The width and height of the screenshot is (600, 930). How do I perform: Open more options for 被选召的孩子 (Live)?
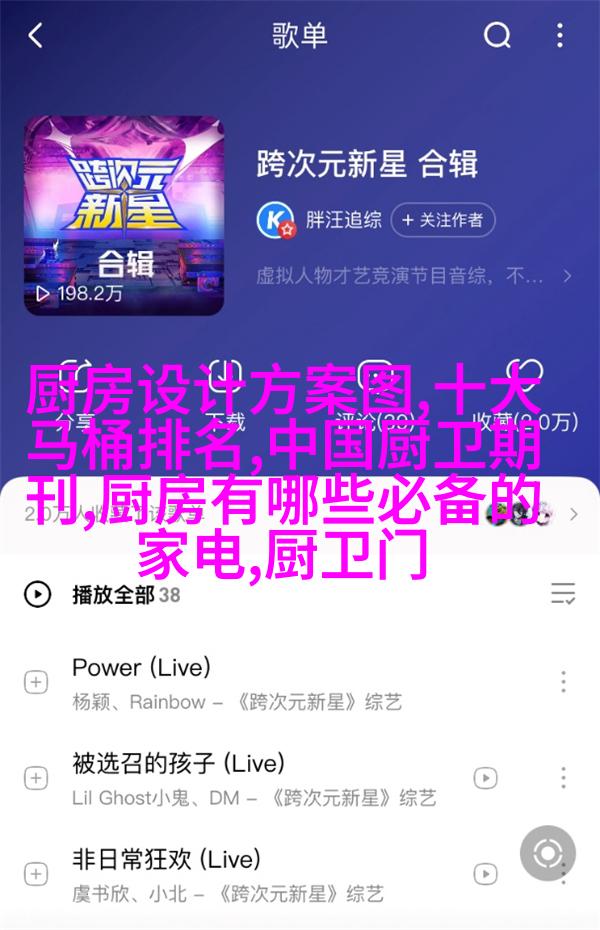(x=563, y=778)
